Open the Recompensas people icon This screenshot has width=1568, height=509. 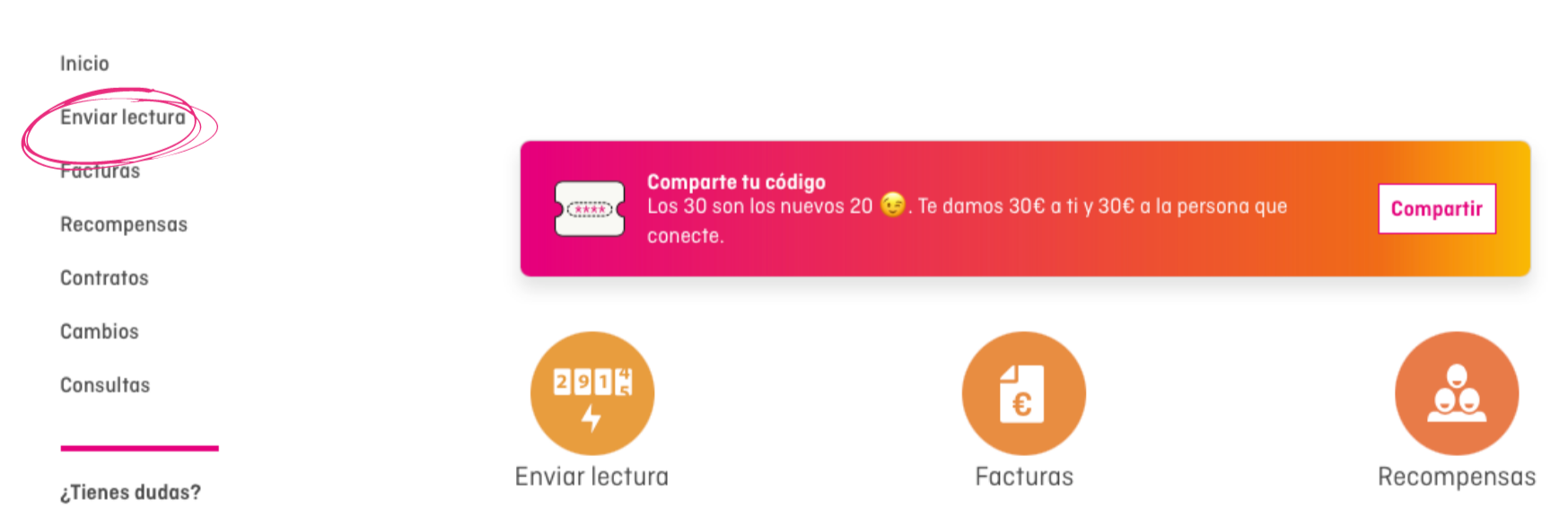1456,393
